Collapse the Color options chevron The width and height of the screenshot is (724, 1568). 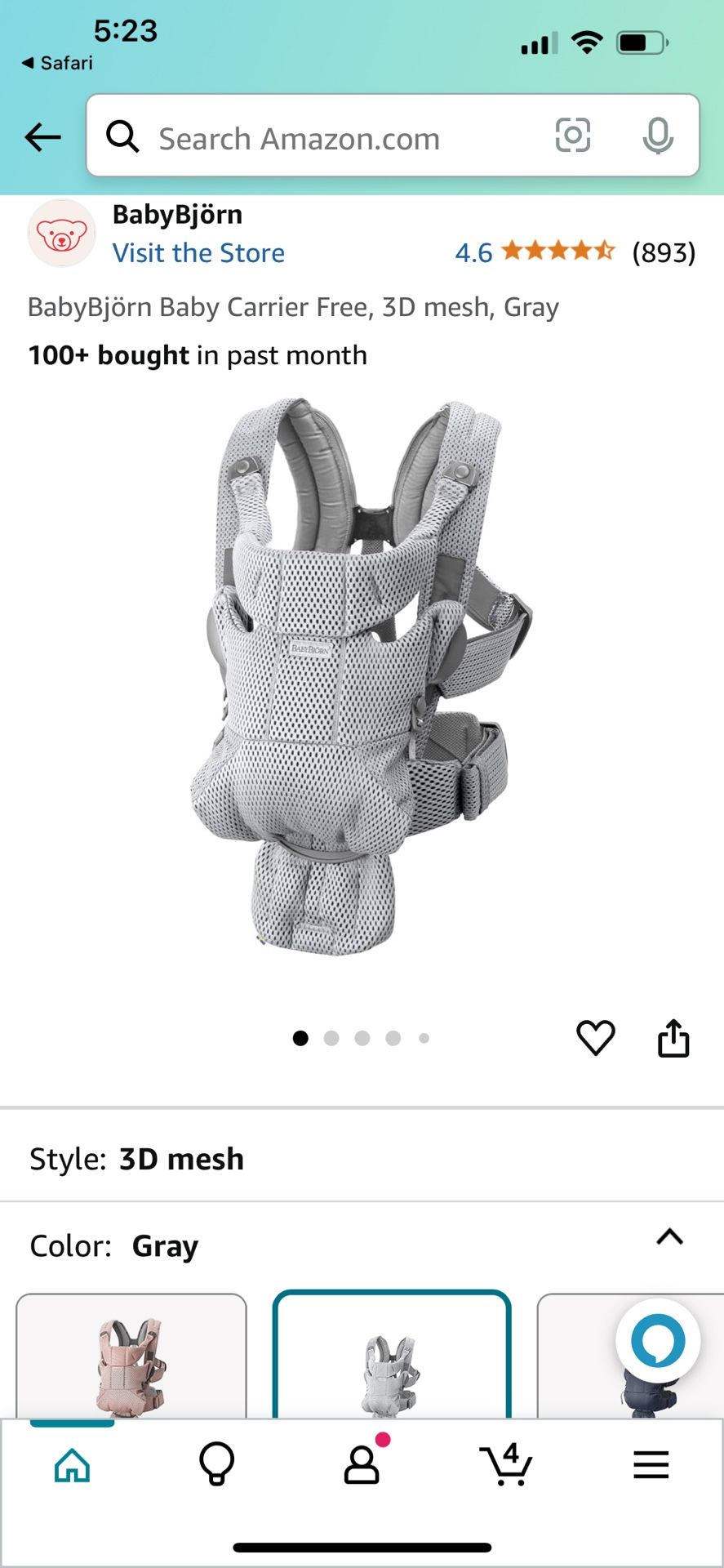669,1237
